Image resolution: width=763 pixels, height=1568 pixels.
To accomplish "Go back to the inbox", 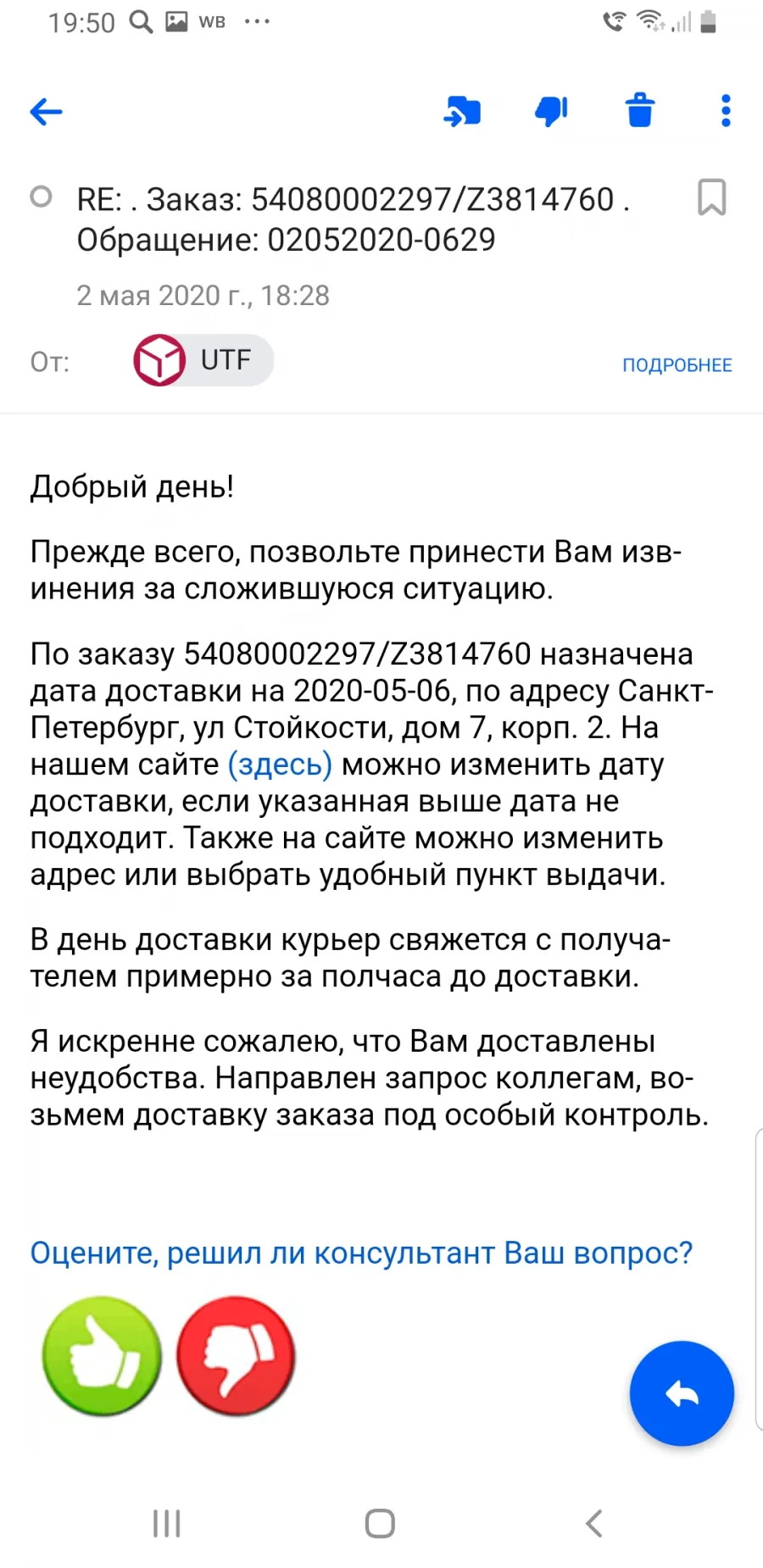I will pos(46,111).
